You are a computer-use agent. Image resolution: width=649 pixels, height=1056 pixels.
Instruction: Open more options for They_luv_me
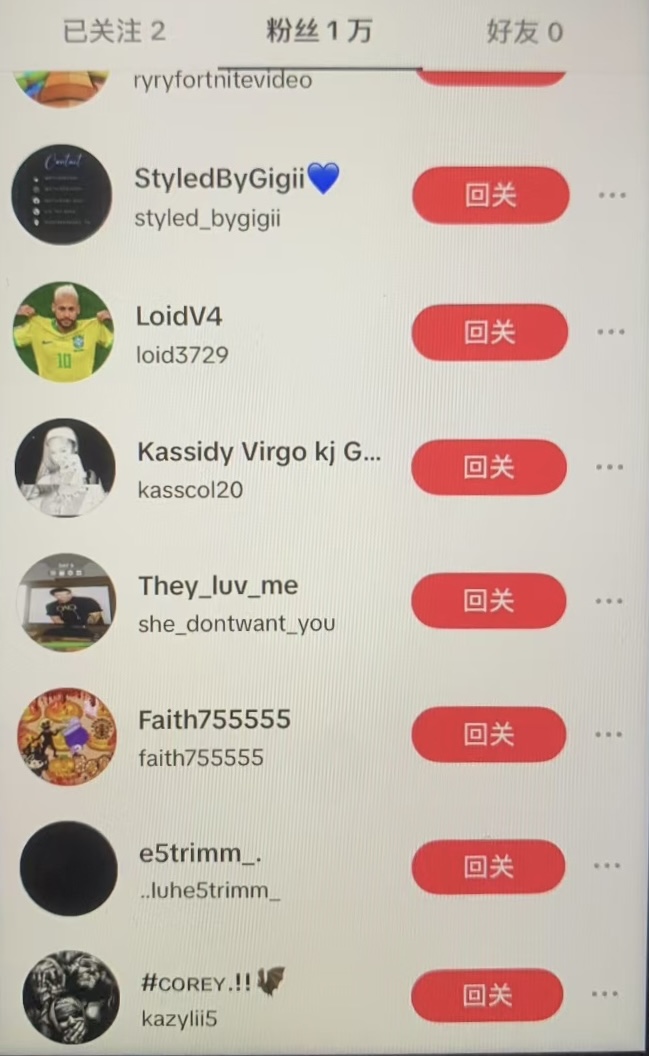click(x=609, y=601)
